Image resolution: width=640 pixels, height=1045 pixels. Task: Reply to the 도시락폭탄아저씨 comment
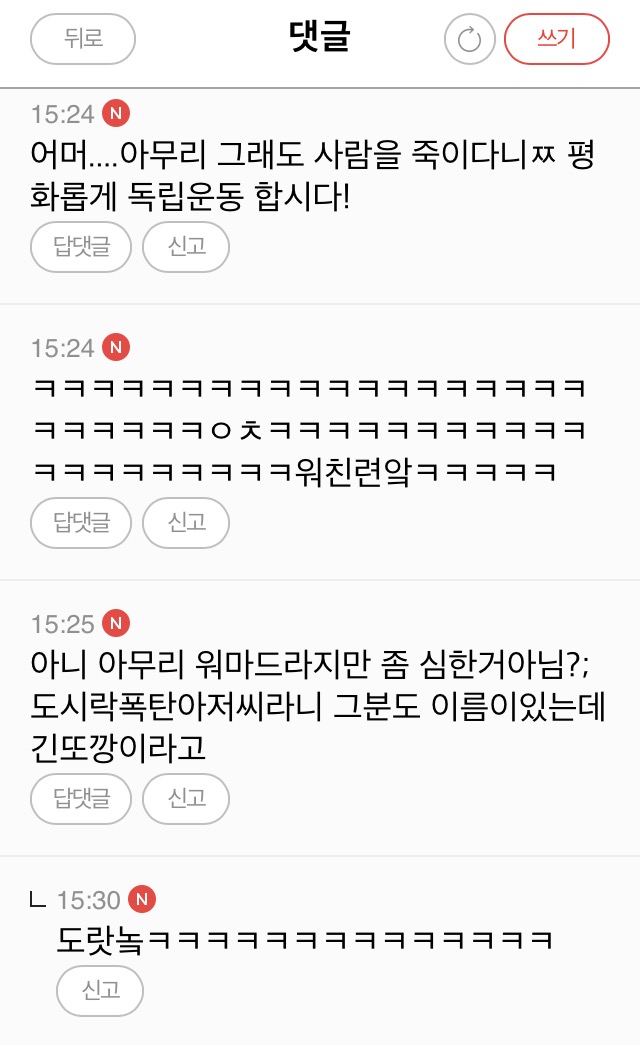pos(81,798)
